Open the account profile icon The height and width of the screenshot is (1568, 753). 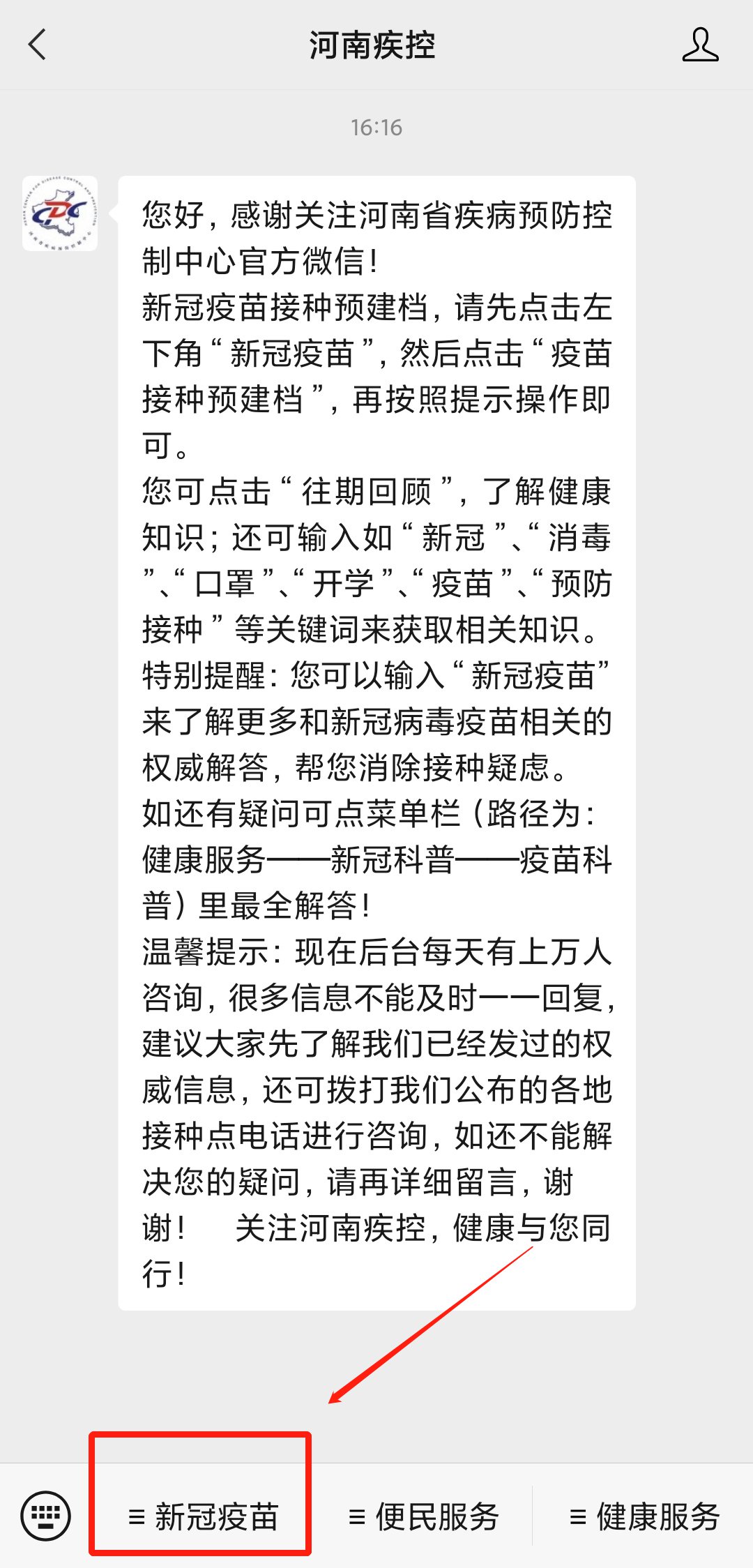click(x=700, y=45)
